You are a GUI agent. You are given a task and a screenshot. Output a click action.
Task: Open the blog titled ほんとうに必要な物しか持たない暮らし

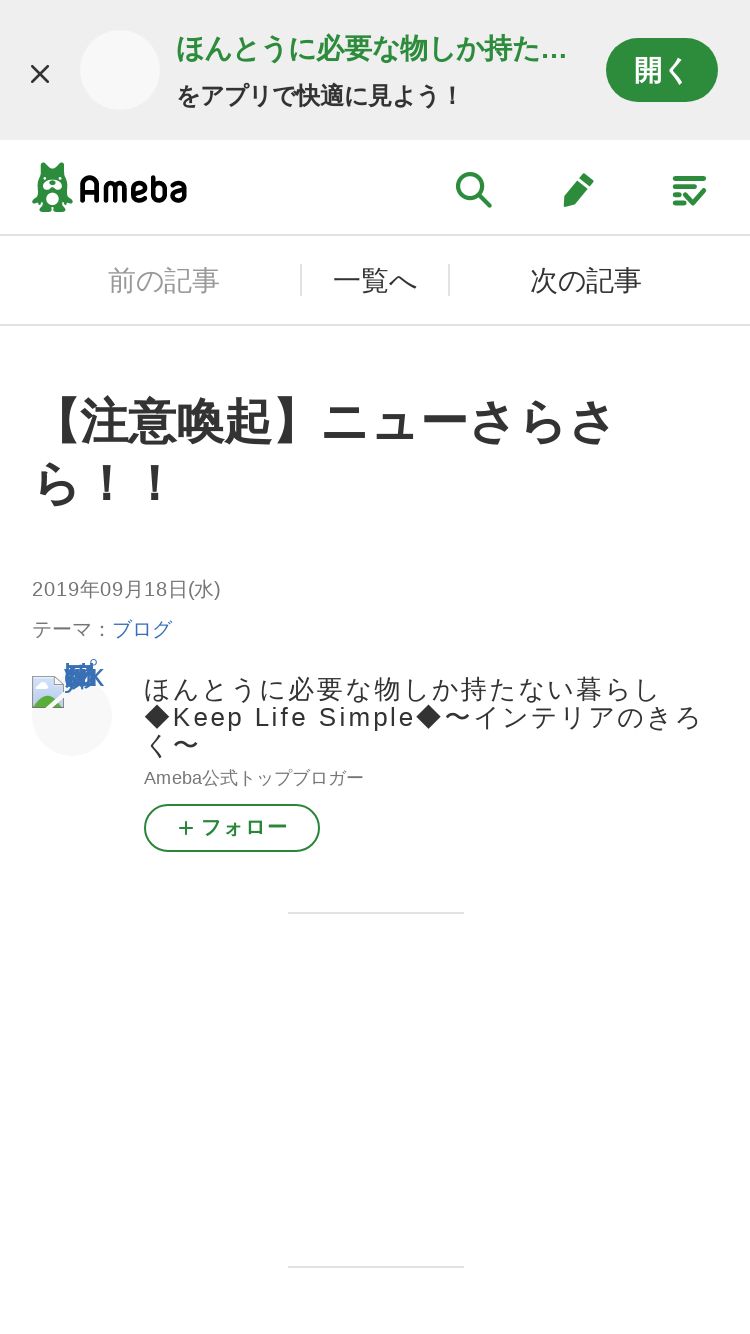coord(424,717)
